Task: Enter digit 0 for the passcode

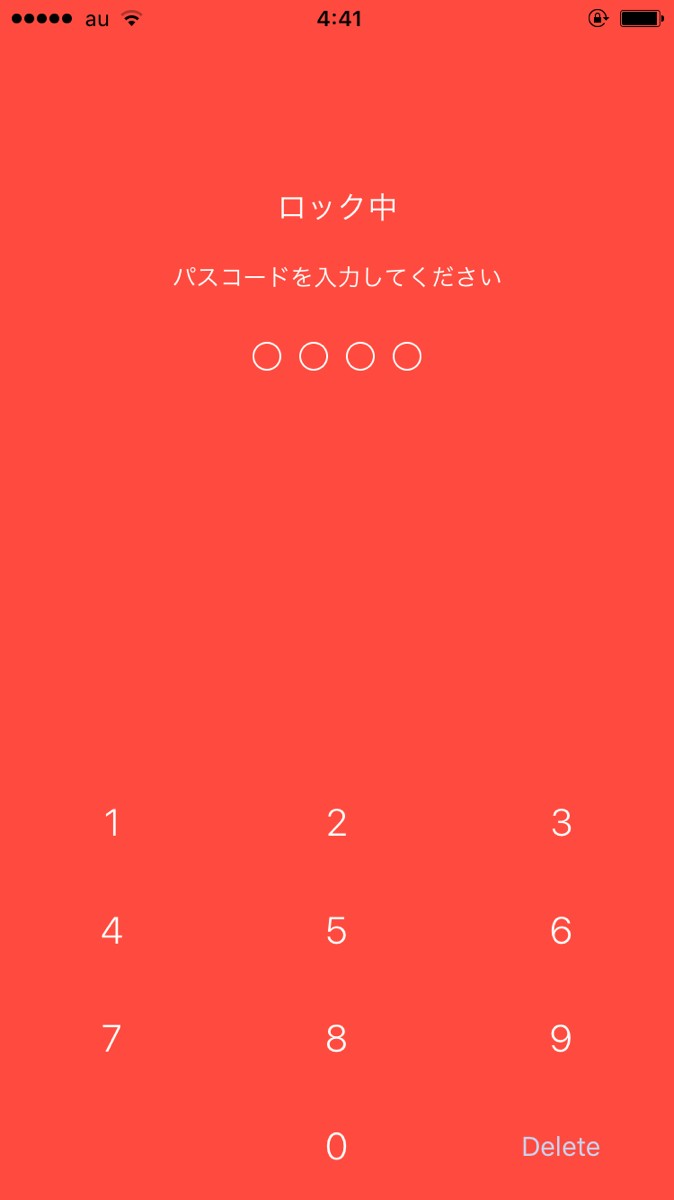Action: point(337,1146)
